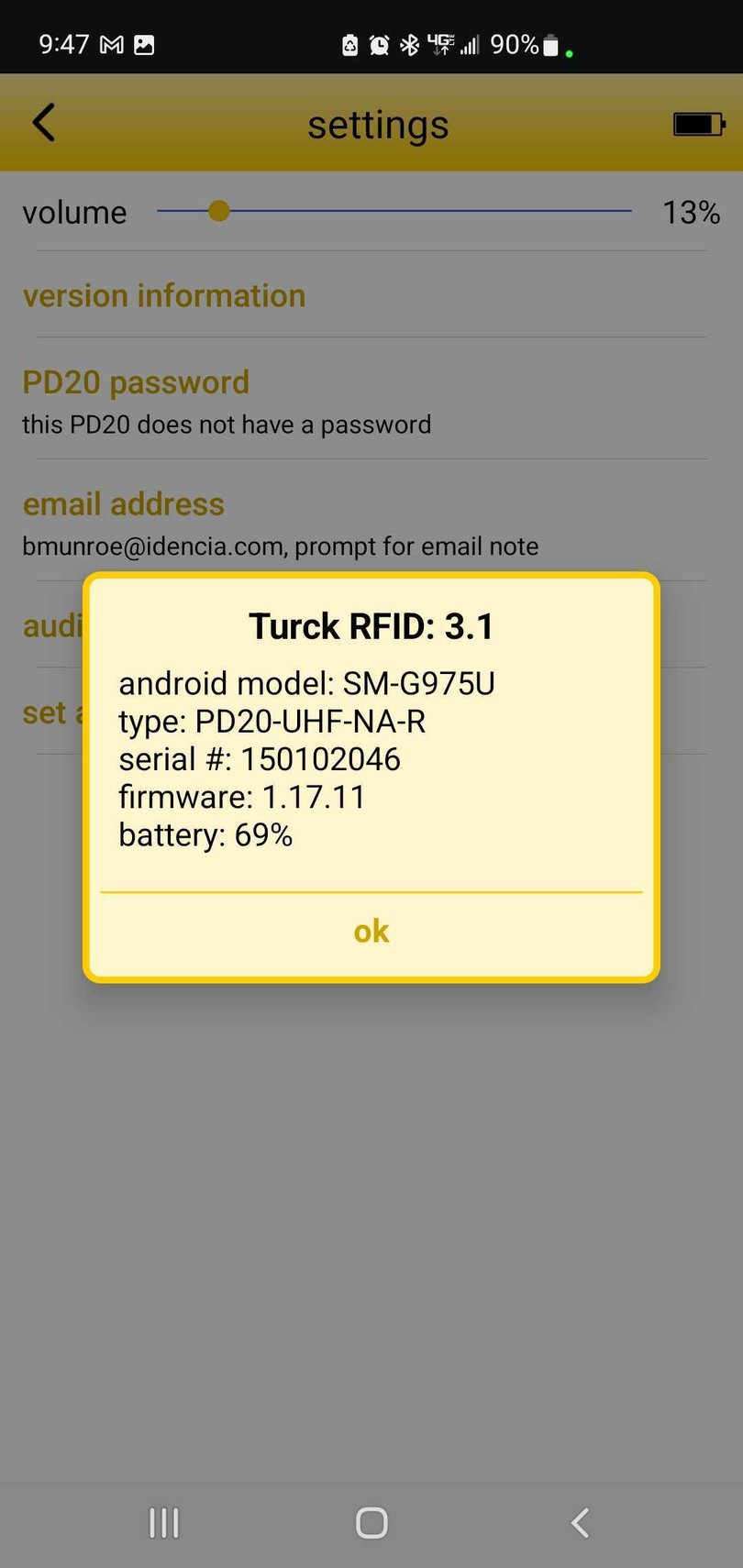The image size is (743, 1568).
Task: Expand the version information section
Action: point(164,295)
